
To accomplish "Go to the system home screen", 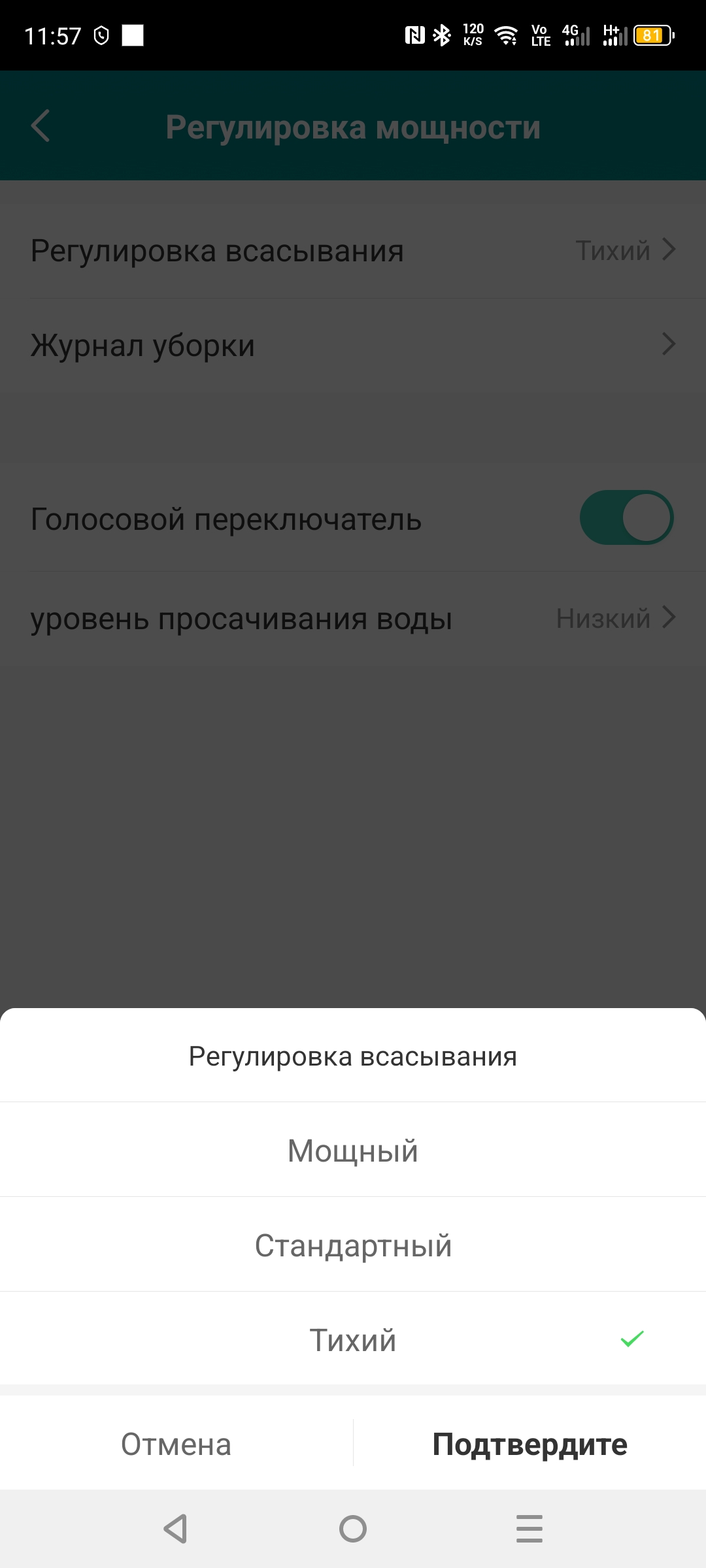I will pyautogui.click(x=353, y=1529).
